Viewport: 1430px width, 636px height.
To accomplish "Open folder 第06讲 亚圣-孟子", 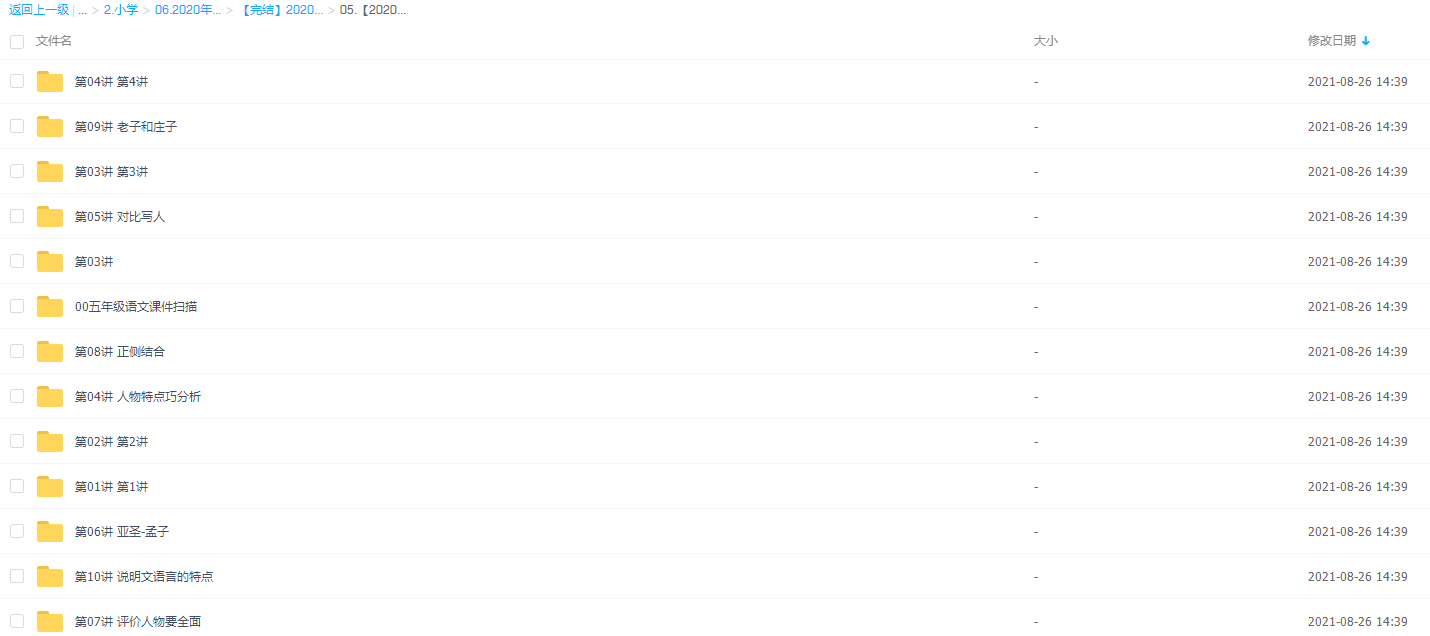I will coord(121,532).
